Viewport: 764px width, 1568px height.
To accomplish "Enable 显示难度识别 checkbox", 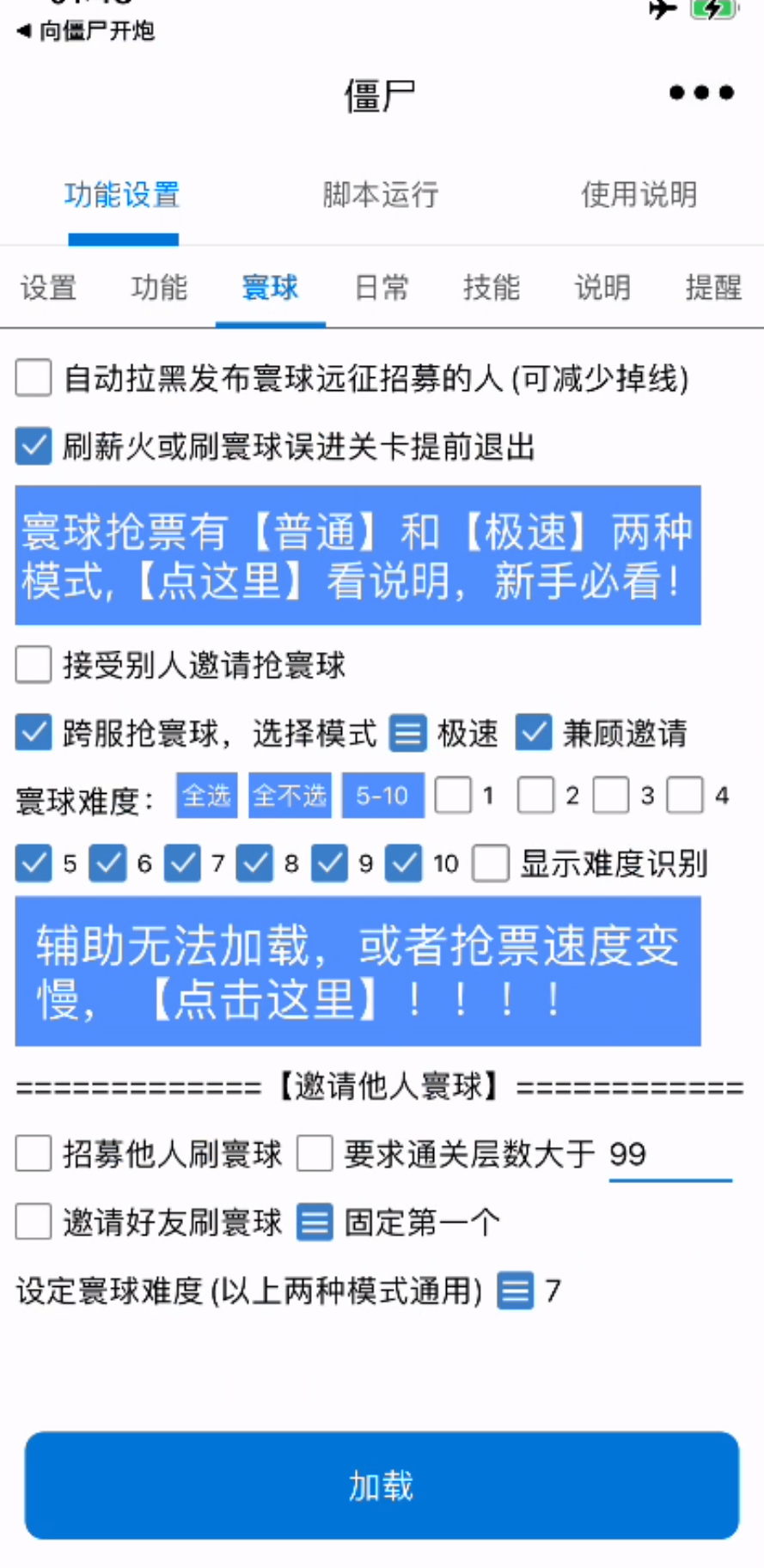I will point(492,863).
